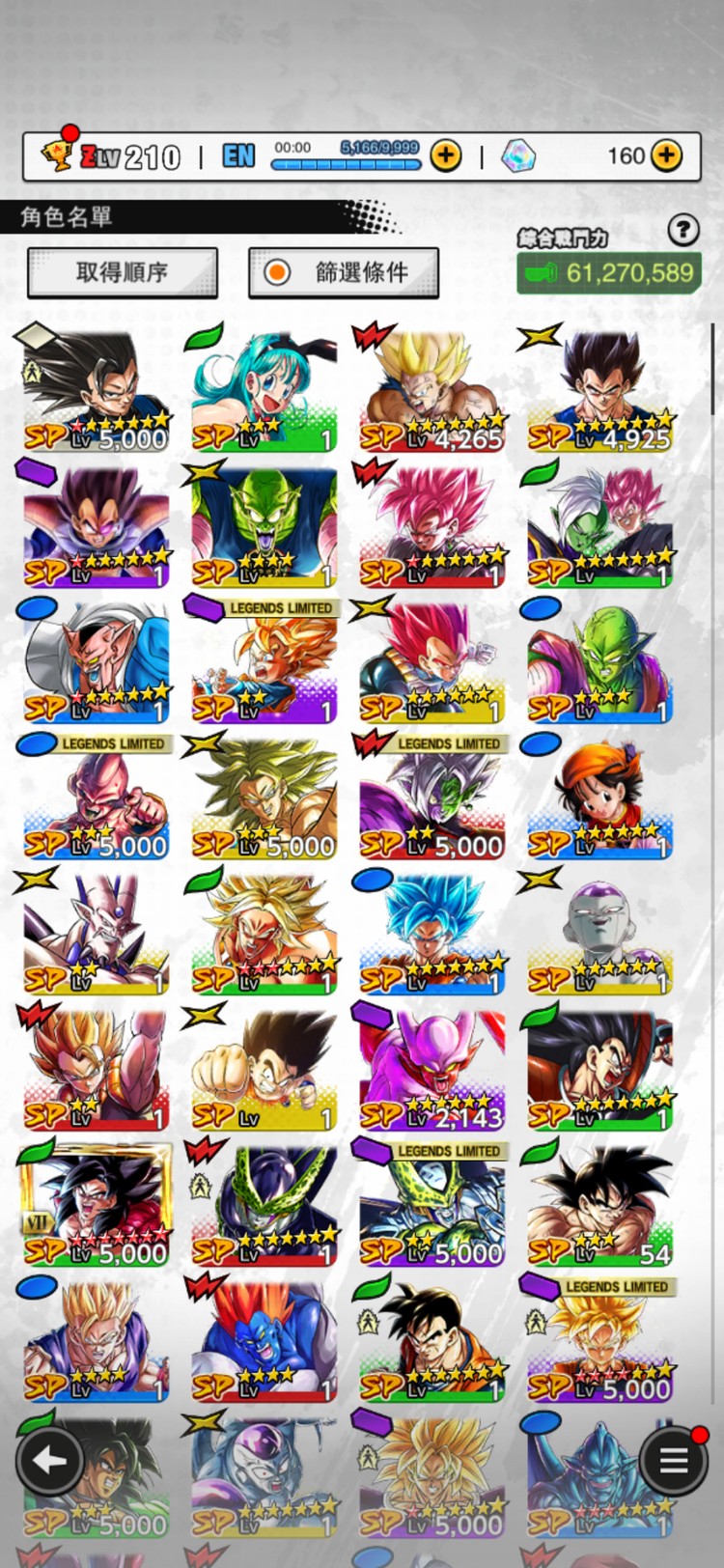Select the LEGENDS LIMITED pink Buu card
The image size is (724, 1568).
pyautogui.click(x=96, y=798)
